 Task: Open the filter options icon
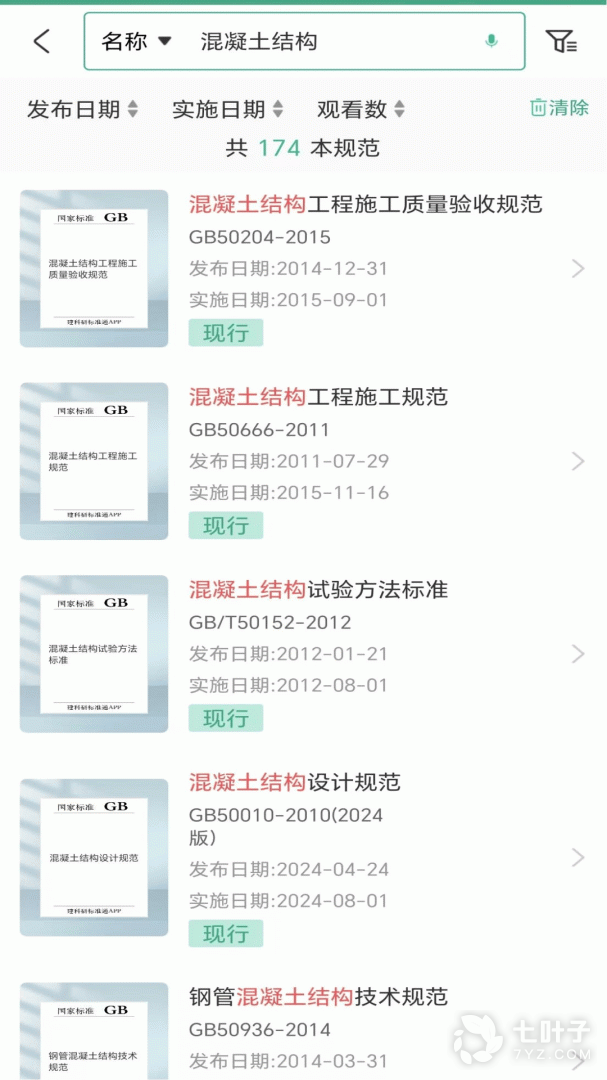(561, 41)
